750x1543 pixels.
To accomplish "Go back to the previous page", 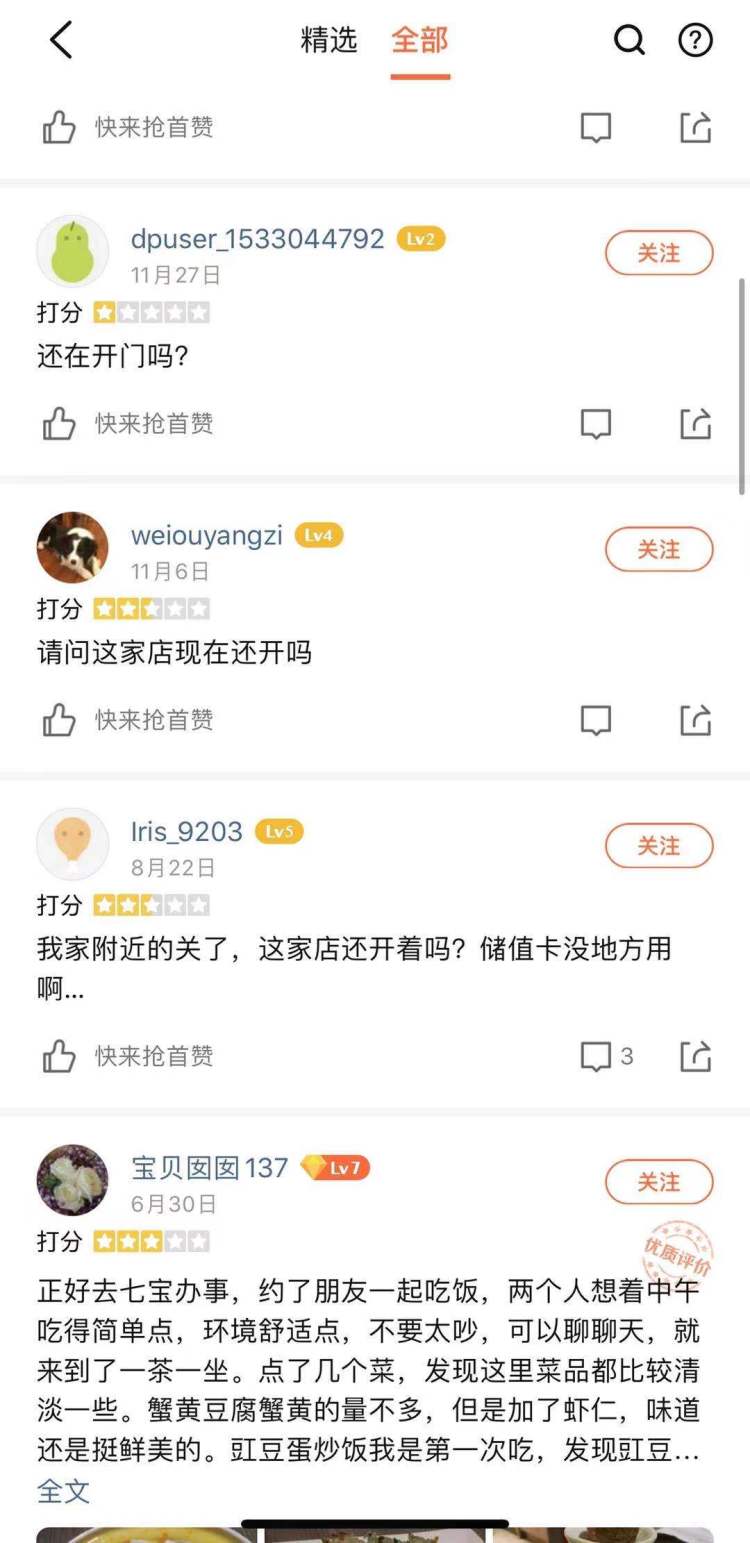I will [x=61, y=41].
